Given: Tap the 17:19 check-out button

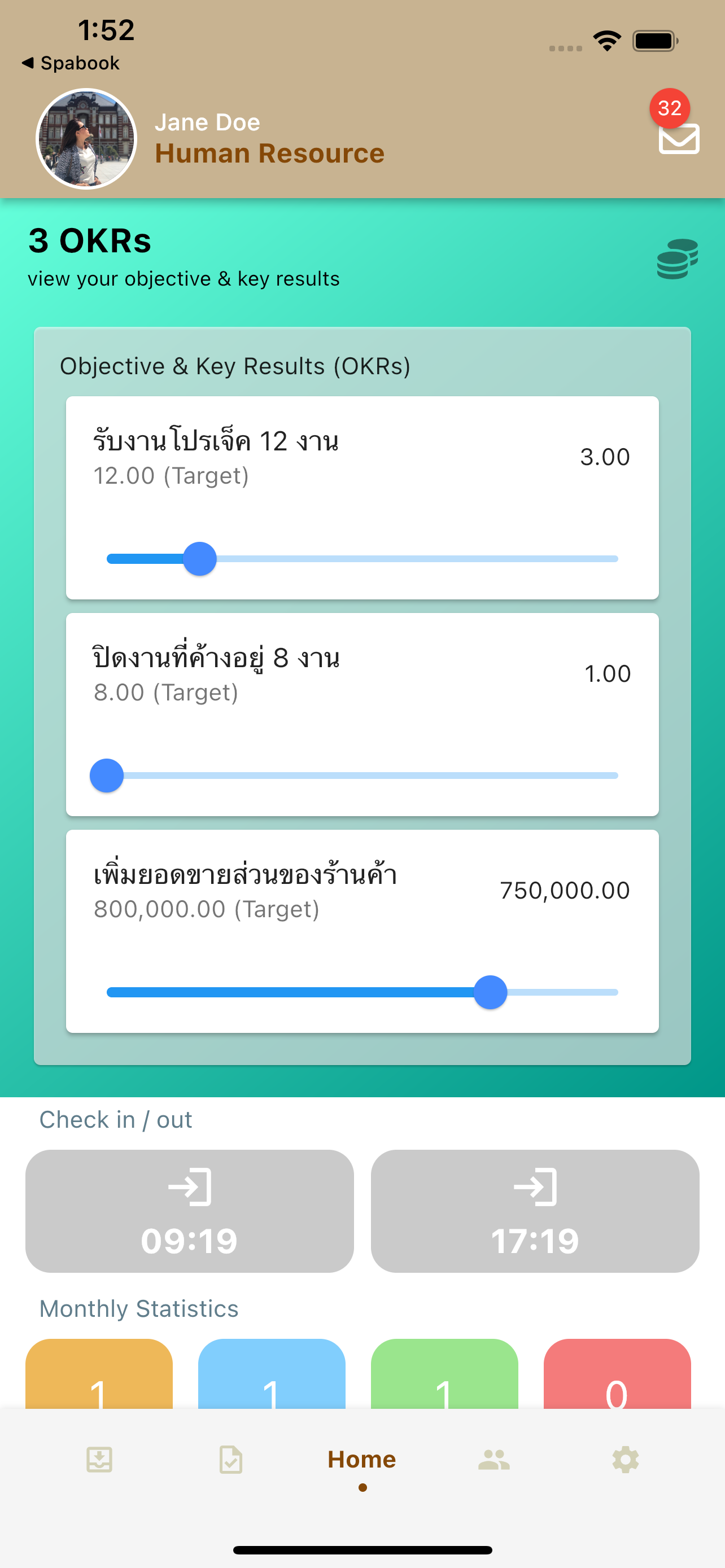Looking at the screenshot, I should pyautogui.click(x=535, y=1210).
